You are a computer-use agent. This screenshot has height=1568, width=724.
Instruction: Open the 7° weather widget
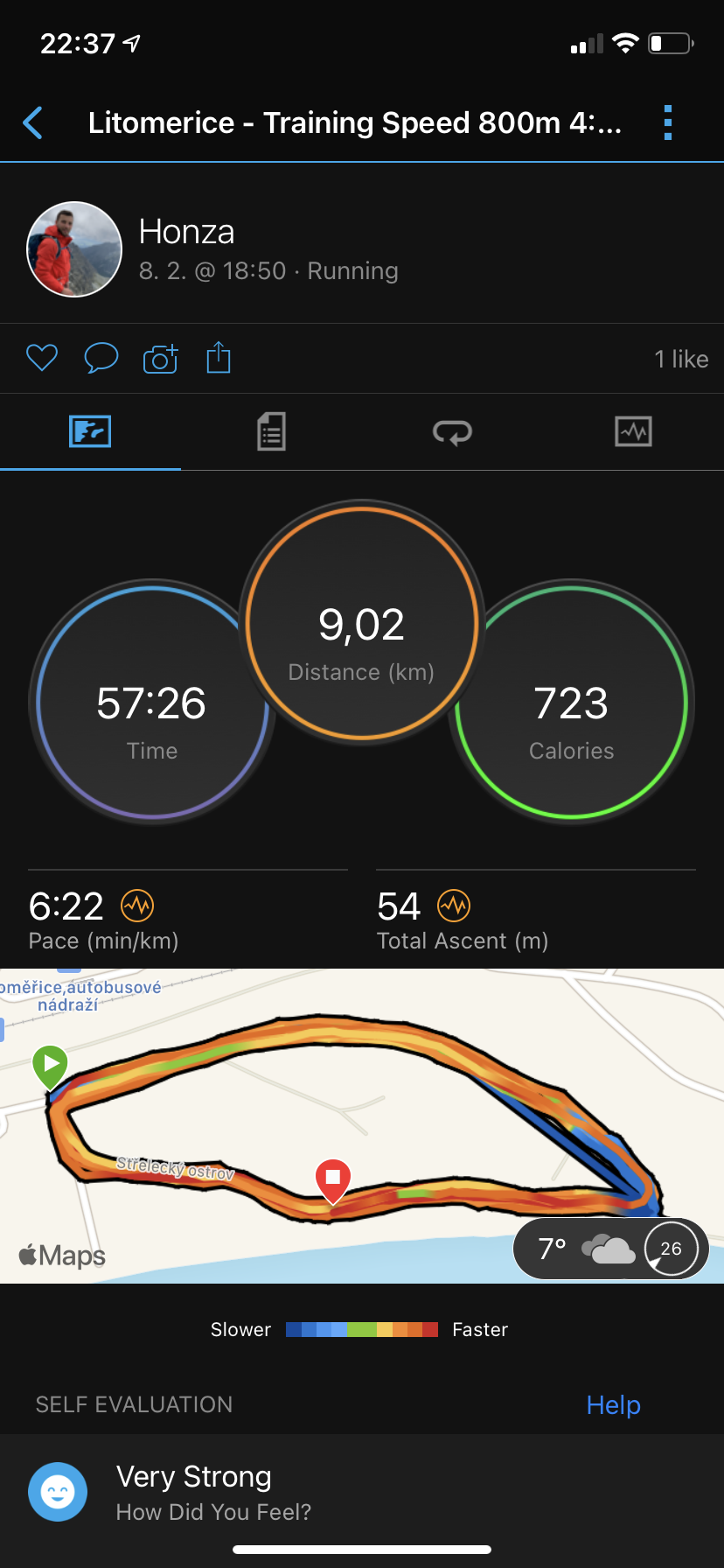(610, 1249)
